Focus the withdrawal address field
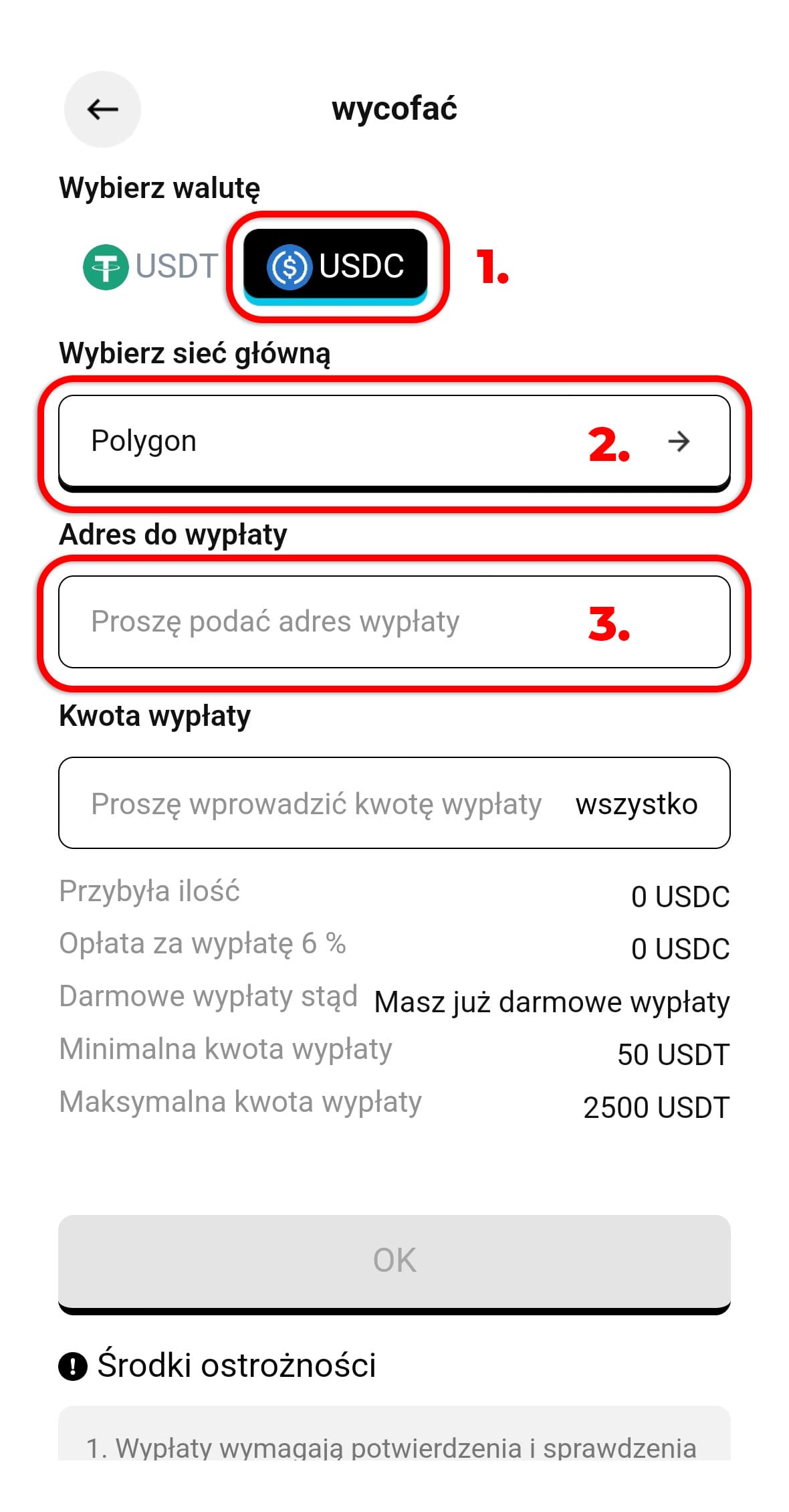 click(x=394, y=622)
